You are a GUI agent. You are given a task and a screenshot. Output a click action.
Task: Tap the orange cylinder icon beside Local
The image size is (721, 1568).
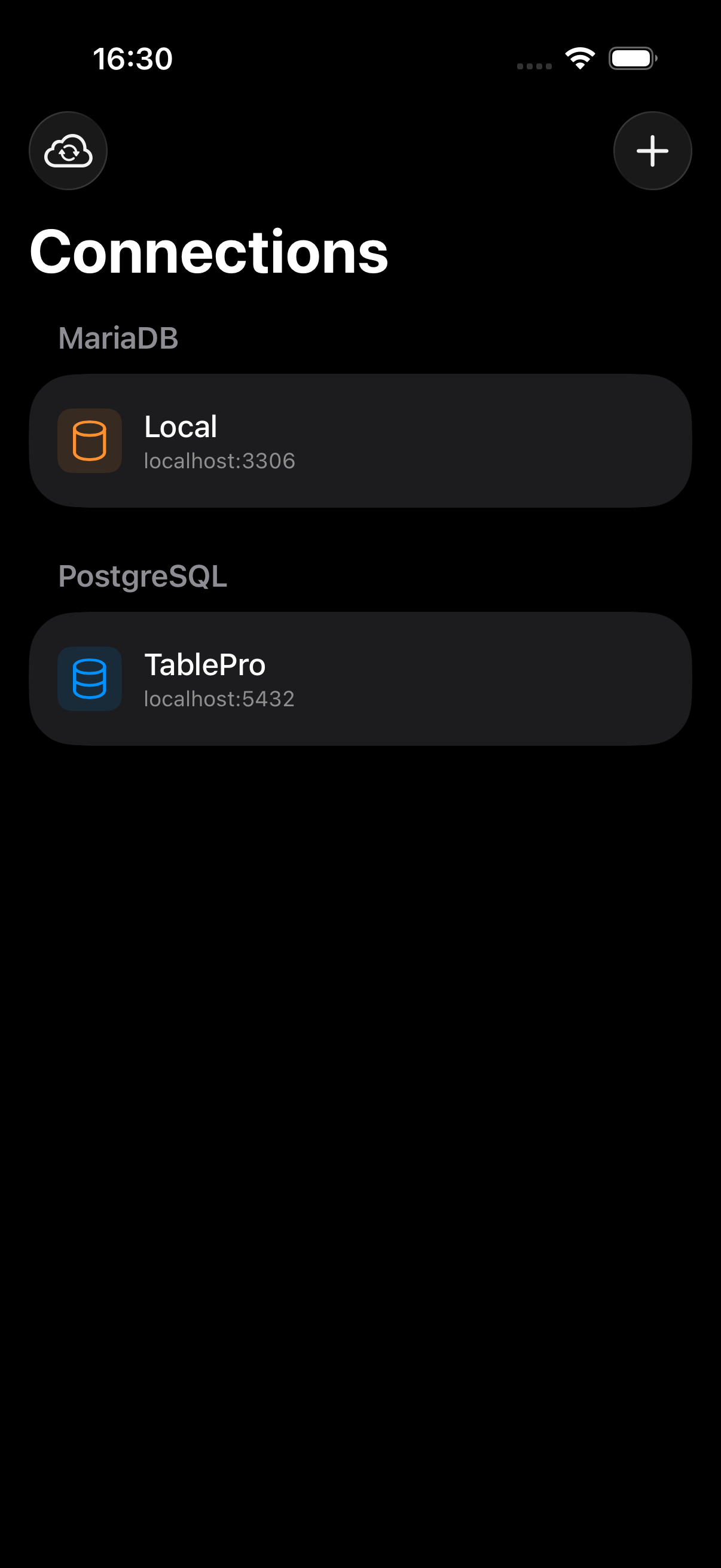(x=90, y=441)
